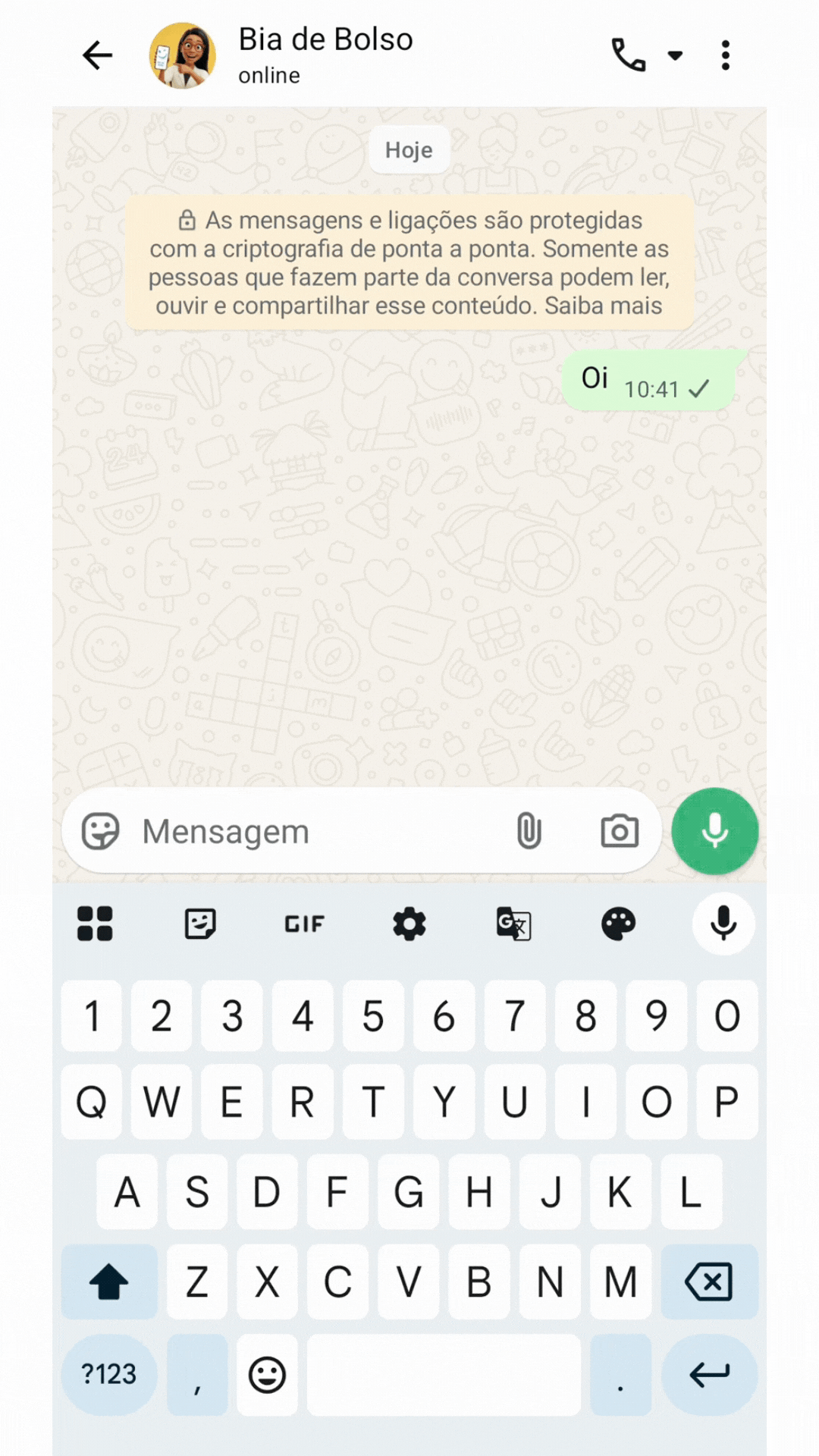The width and height of the screenshot is (819, 1456).
Task: Open the camera from the message bar
Action: 620,831
